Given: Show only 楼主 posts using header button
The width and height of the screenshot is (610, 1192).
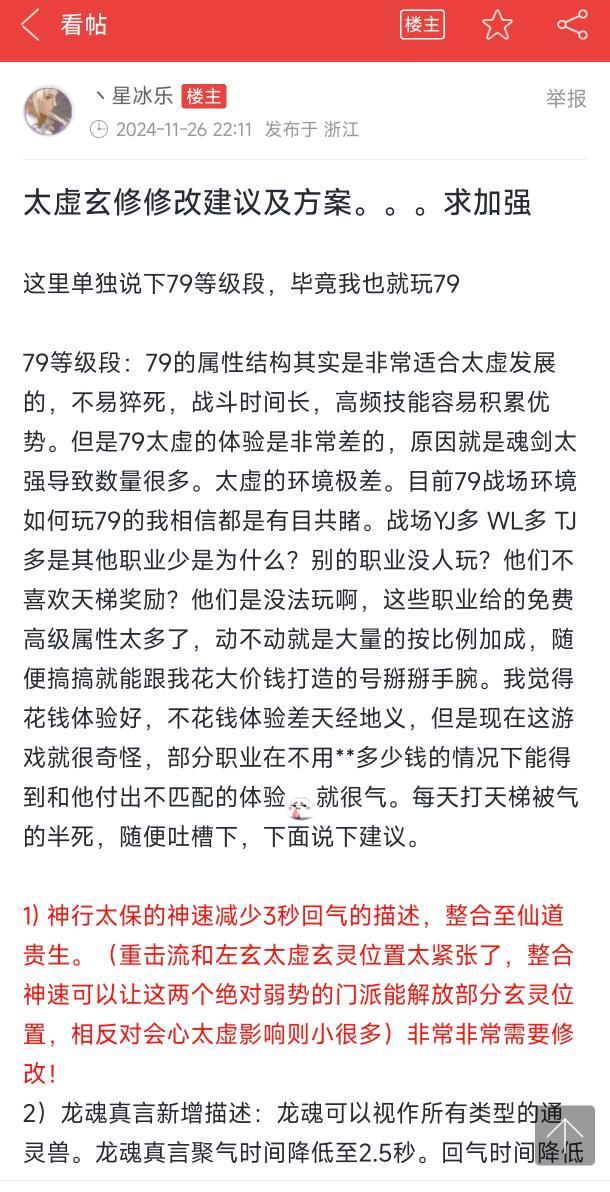Looking at the screenshot, I should click(422, 25).
